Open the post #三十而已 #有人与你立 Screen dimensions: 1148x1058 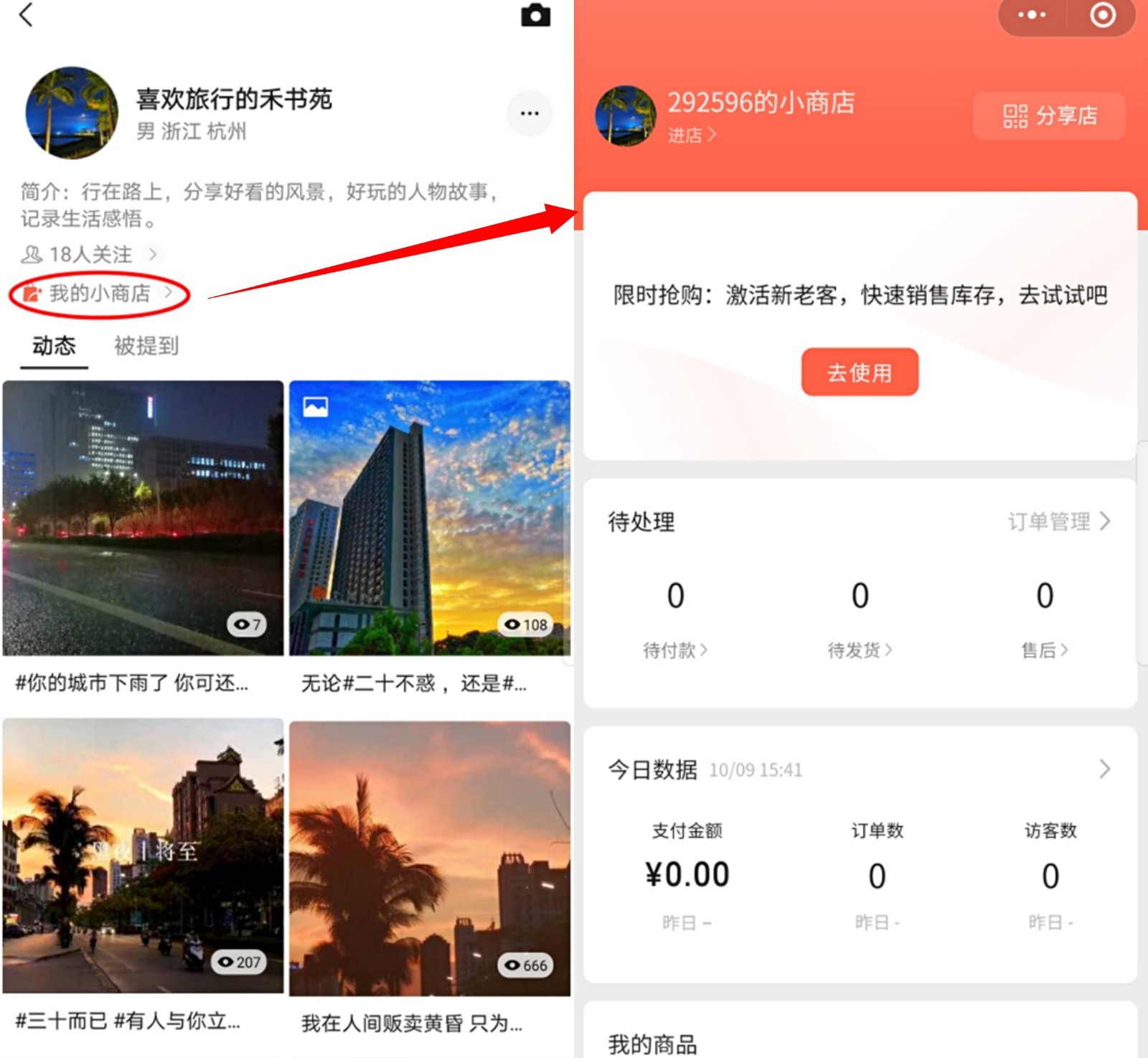143,856
